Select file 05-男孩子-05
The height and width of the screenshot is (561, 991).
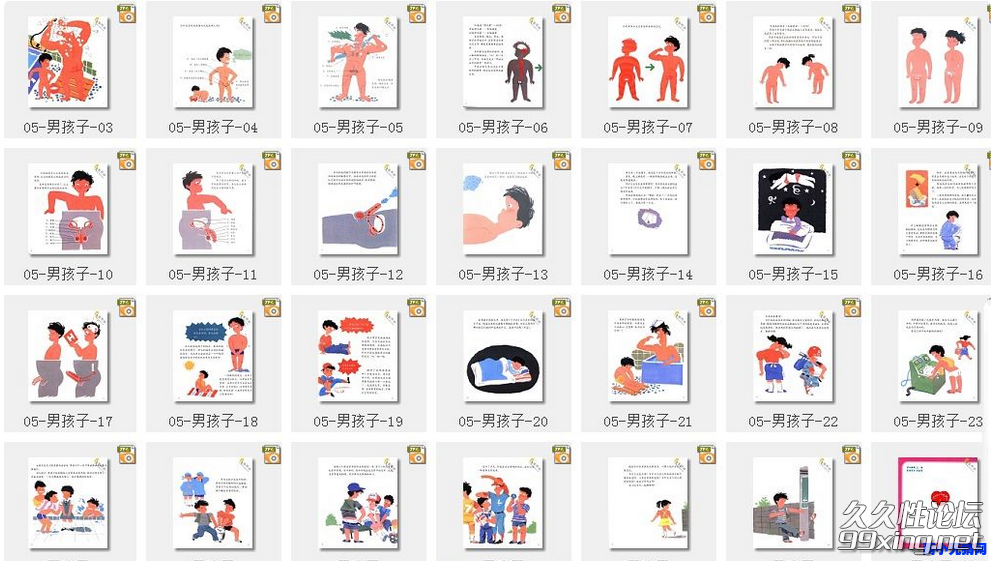tap(358, 63)
